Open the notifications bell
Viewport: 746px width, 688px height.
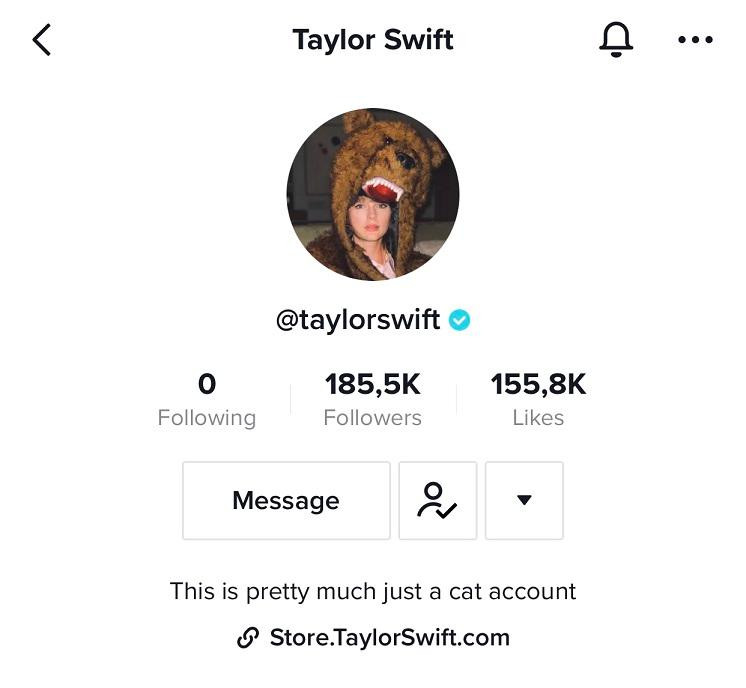pos(616,40)
